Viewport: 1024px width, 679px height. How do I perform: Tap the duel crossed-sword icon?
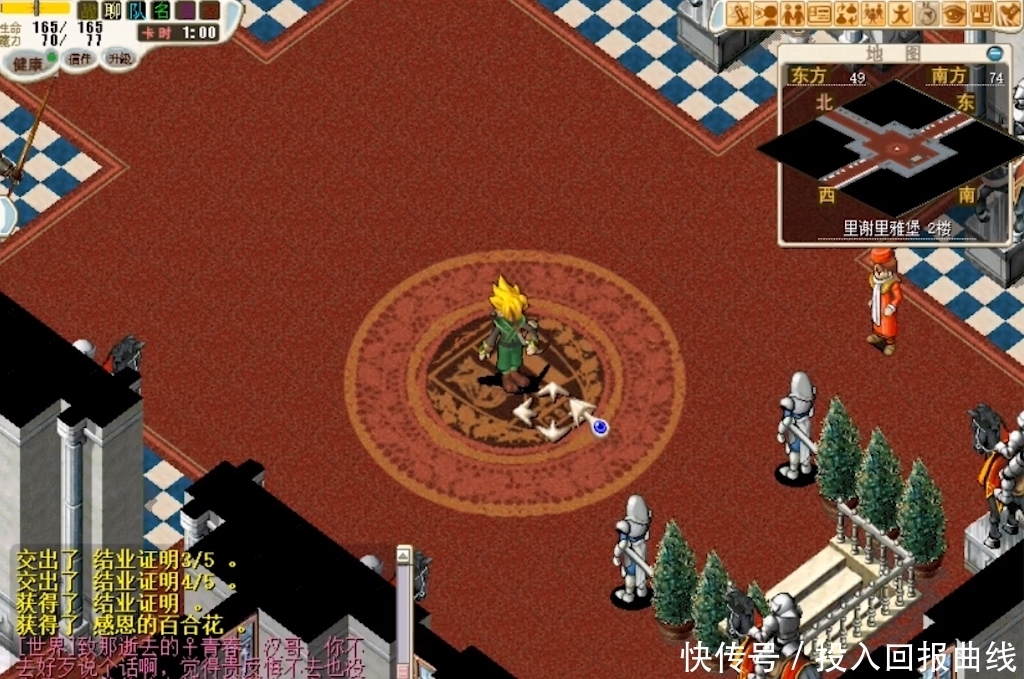pos(739,14)
